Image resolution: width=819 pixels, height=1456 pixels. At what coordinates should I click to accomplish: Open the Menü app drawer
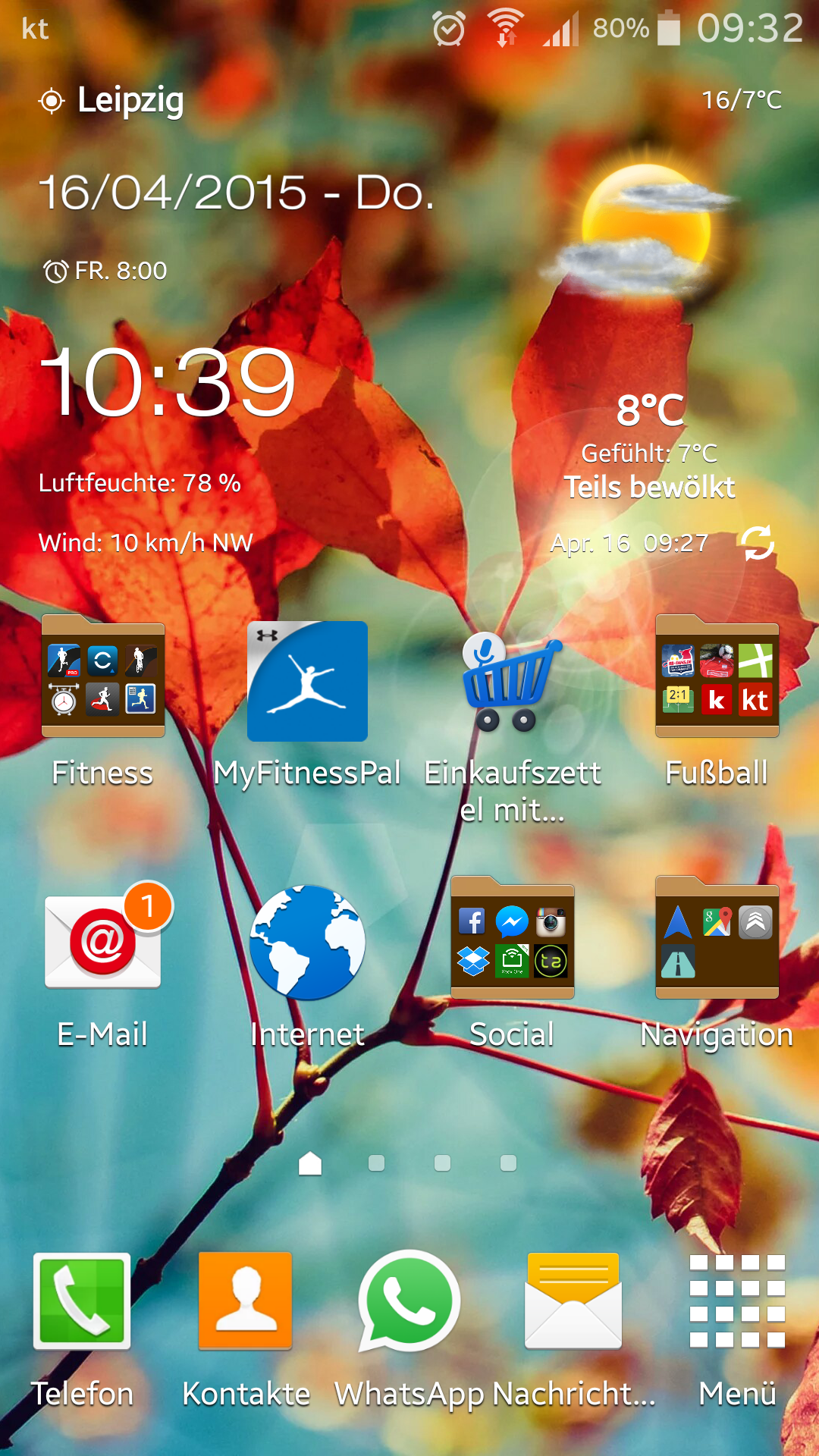737,1301
